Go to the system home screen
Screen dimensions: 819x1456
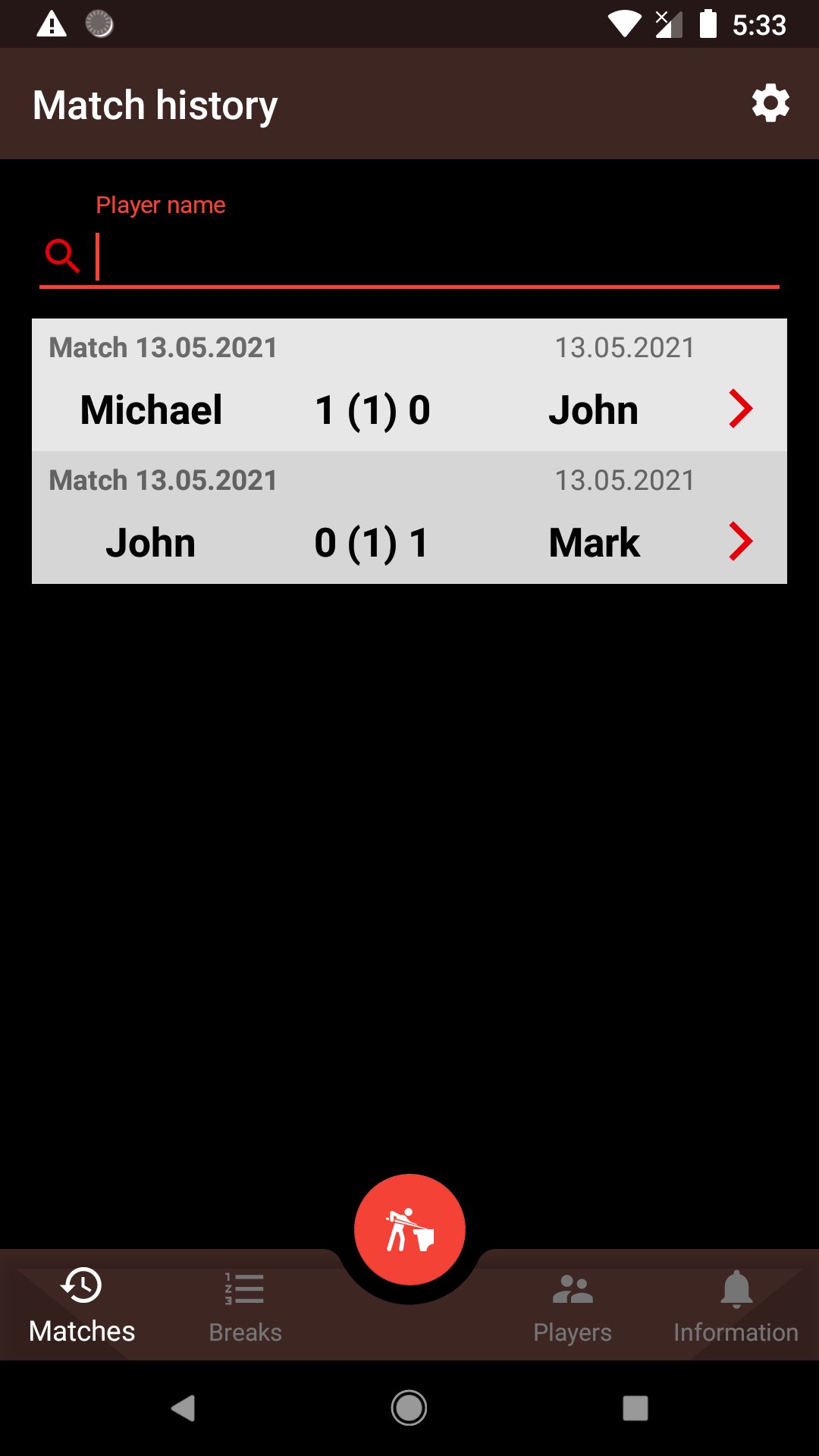pos(409,1408)
